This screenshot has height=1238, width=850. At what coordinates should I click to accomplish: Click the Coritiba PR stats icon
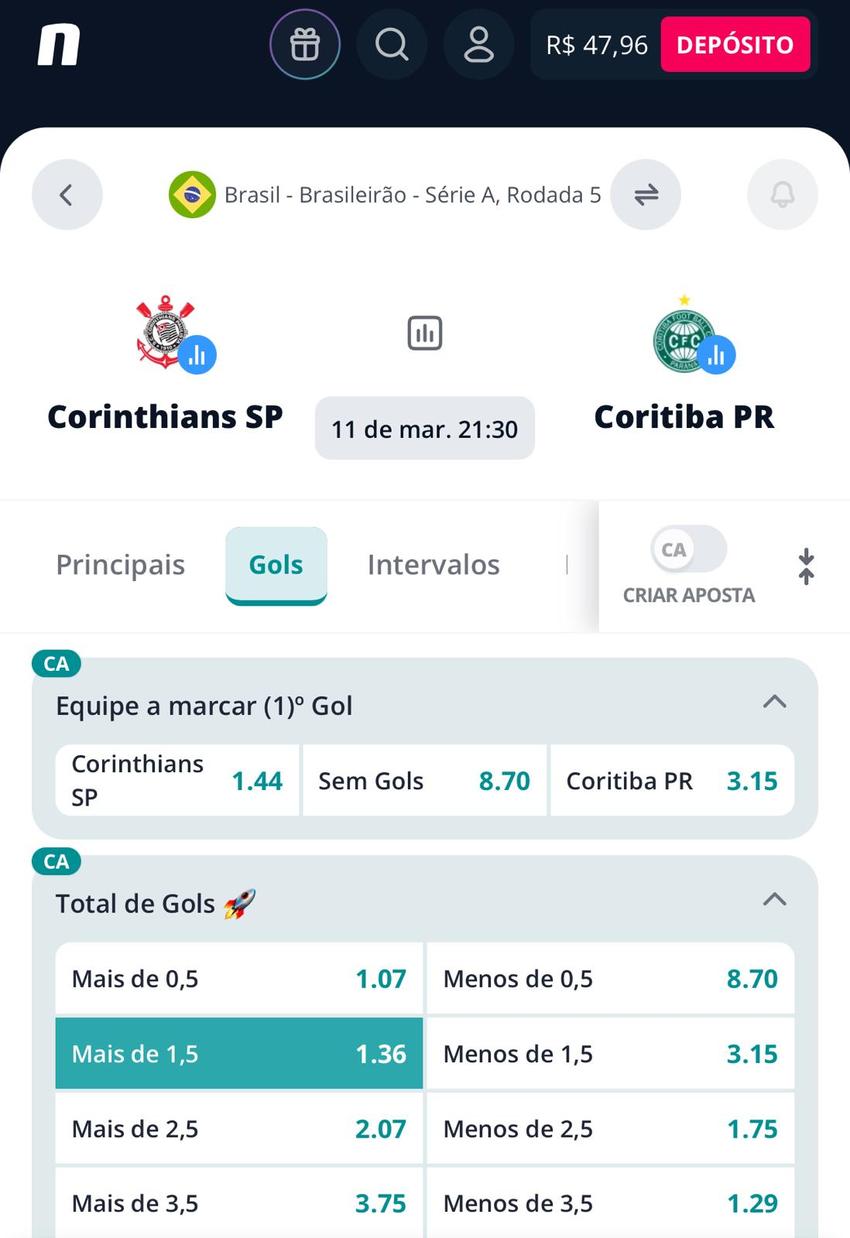point(717,354)
